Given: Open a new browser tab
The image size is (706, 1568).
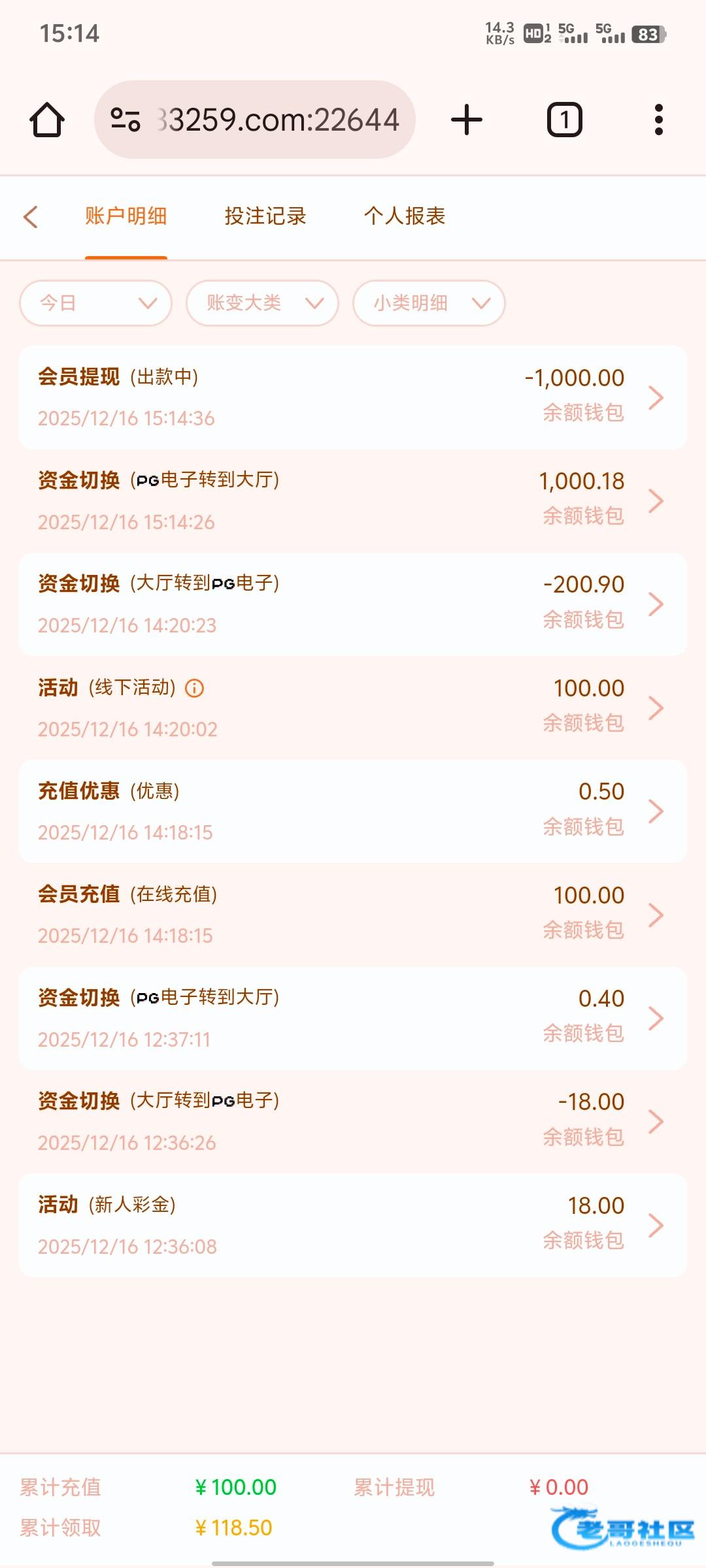Looking at the screenshot, I should (467, 120).
